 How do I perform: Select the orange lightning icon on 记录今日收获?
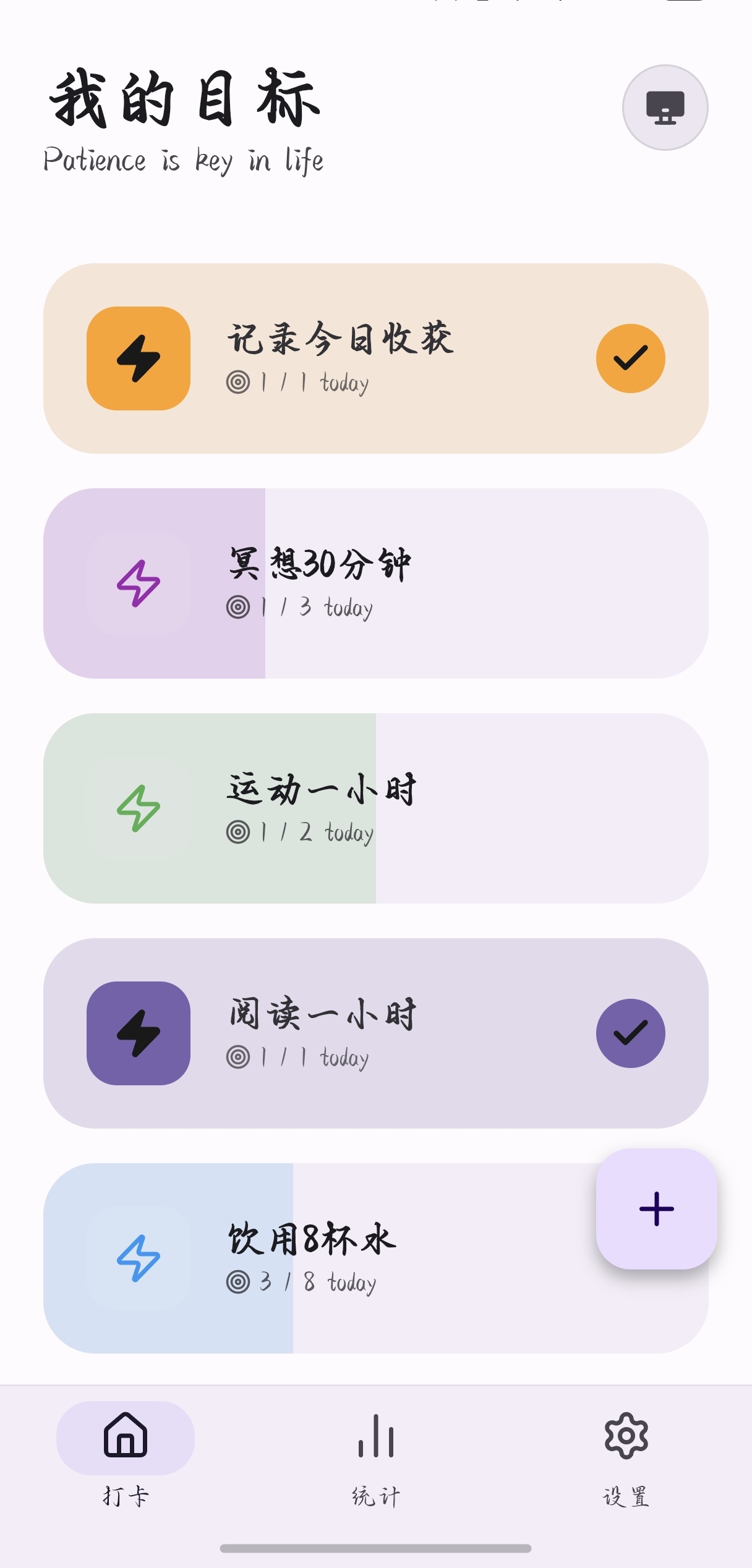tap(137, 357)
